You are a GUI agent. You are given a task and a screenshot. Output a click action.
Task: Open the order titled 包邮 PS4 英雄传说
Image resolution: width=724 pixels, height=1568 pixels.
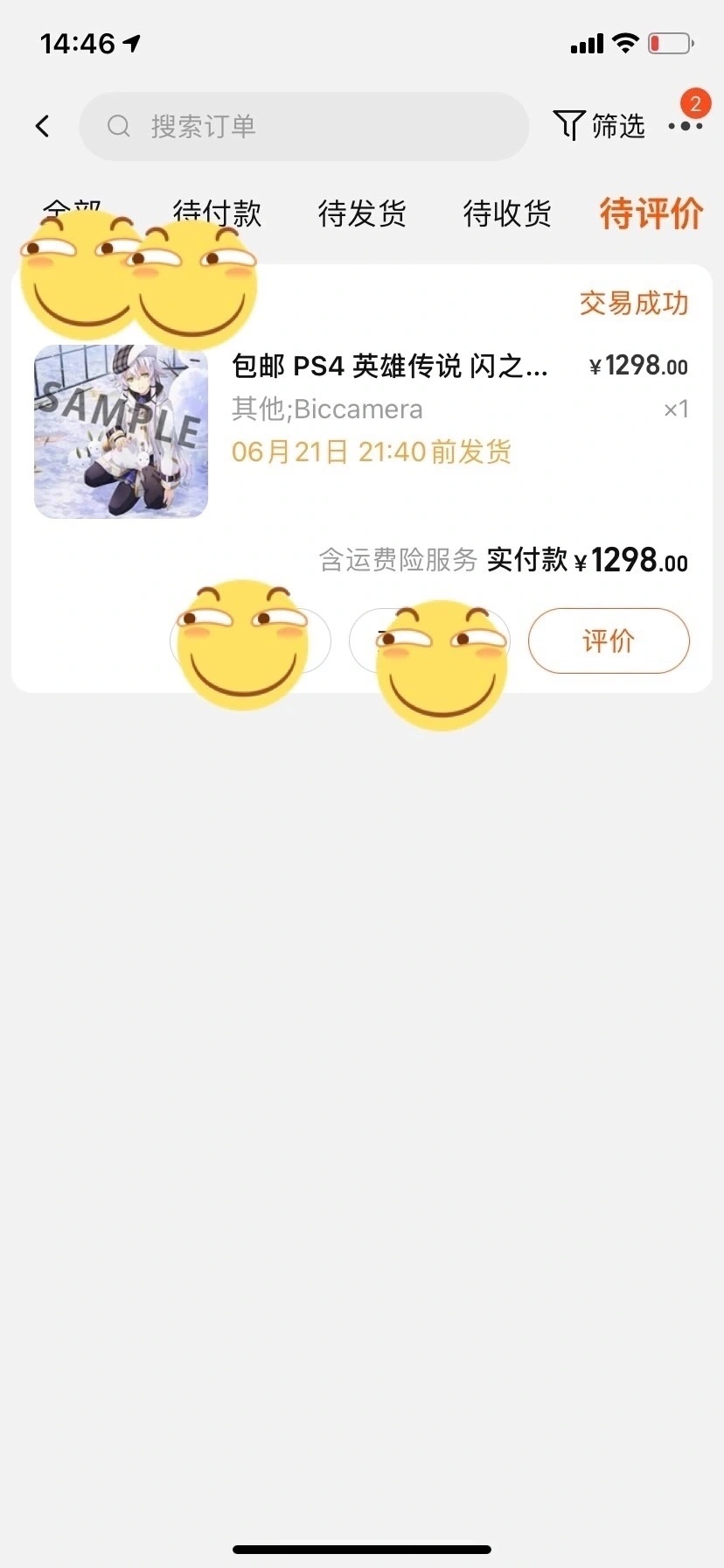click(390, 366)
